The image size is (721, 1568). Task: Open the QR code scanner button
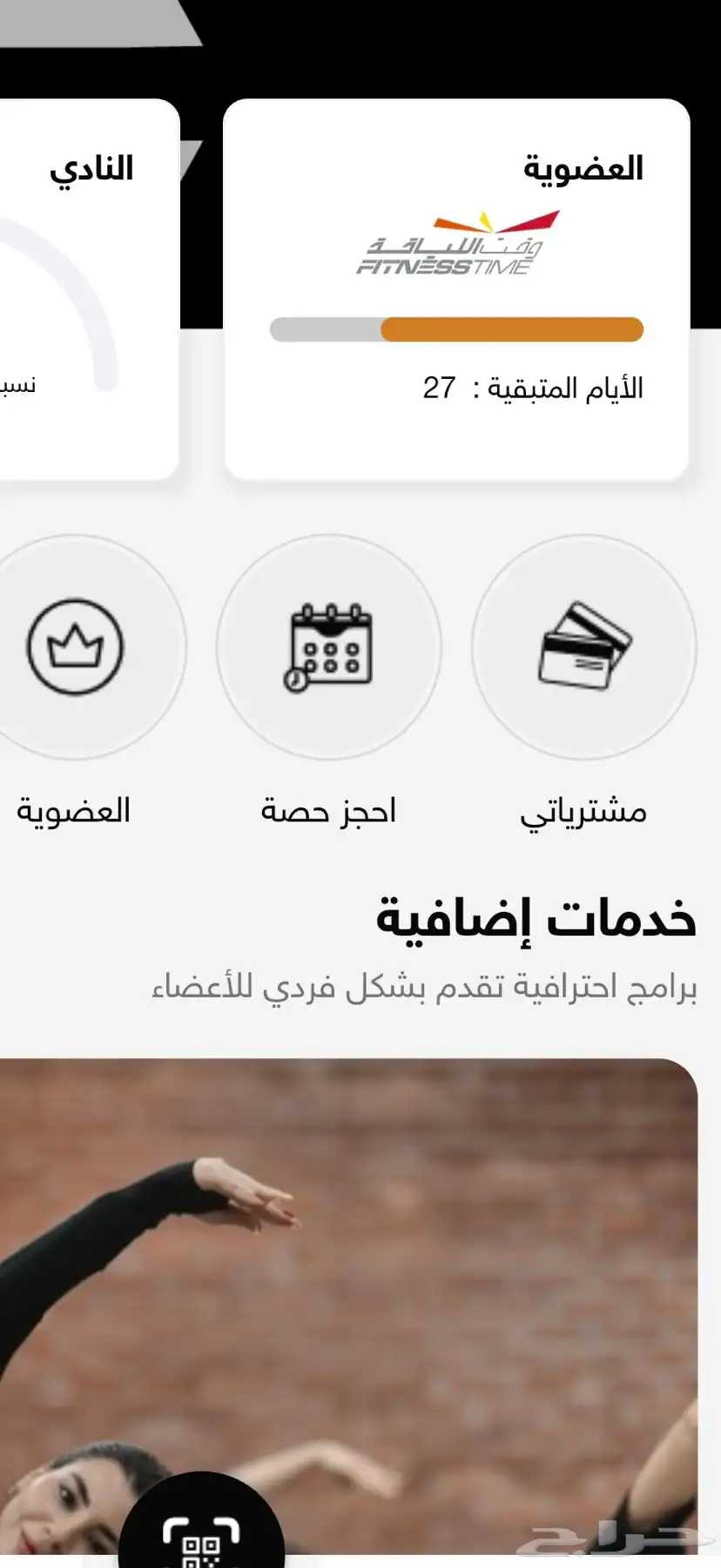tap(201, 1520)
